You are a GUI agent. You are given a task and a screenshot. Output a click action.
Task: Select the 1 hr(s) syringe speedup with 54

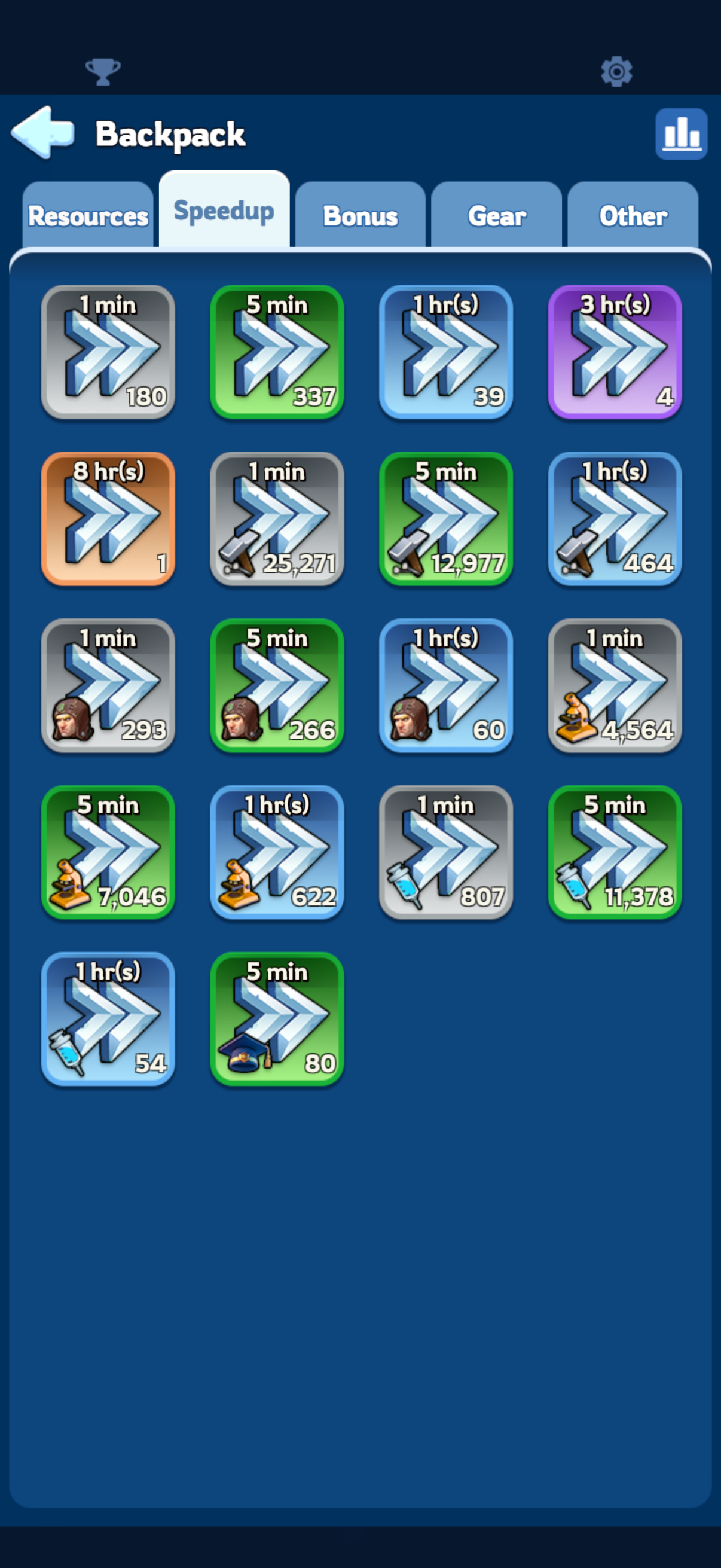pos(108,1019)
